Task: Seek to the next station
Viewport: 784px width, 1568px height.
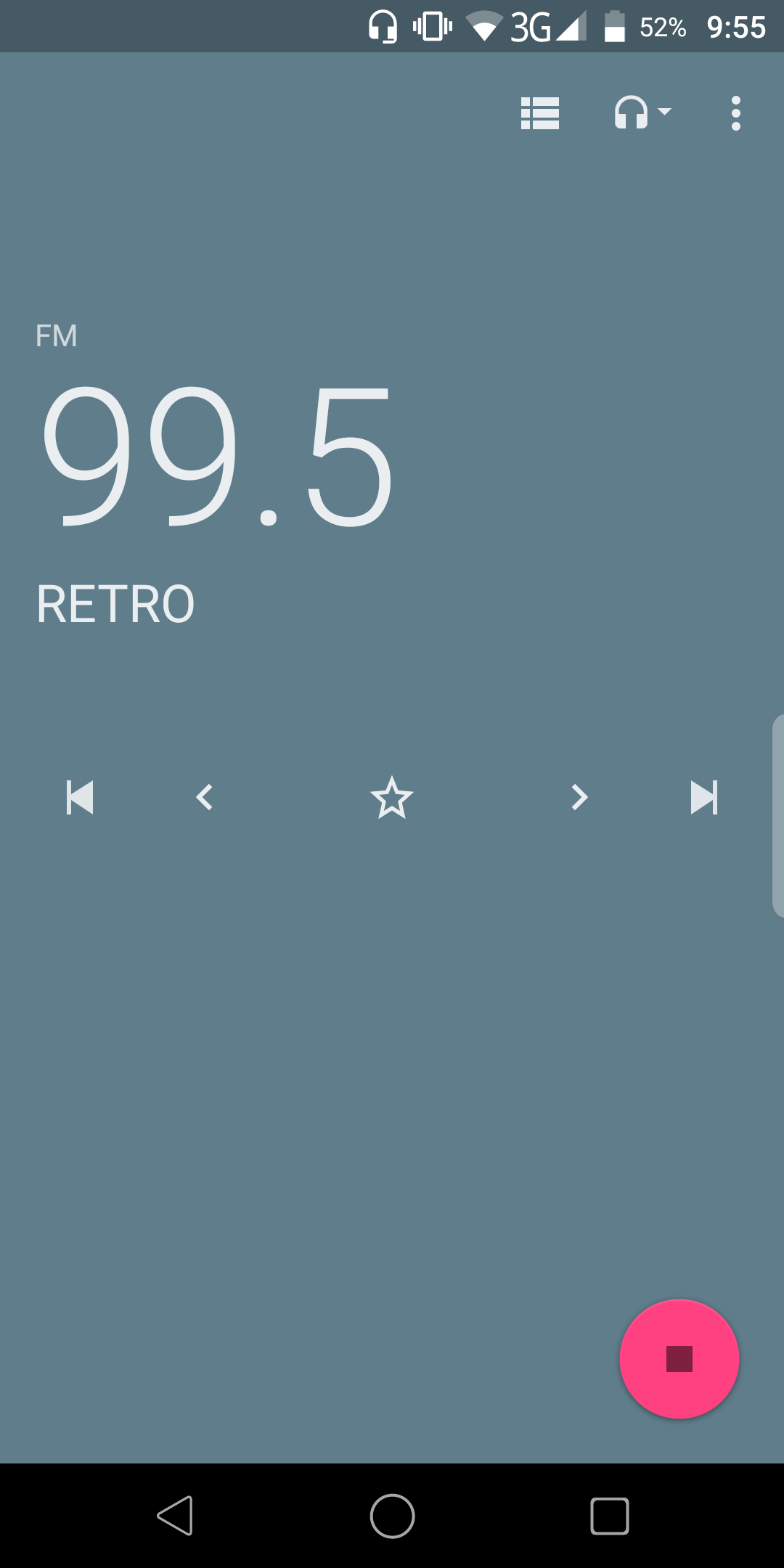Action: coord(704,798)
